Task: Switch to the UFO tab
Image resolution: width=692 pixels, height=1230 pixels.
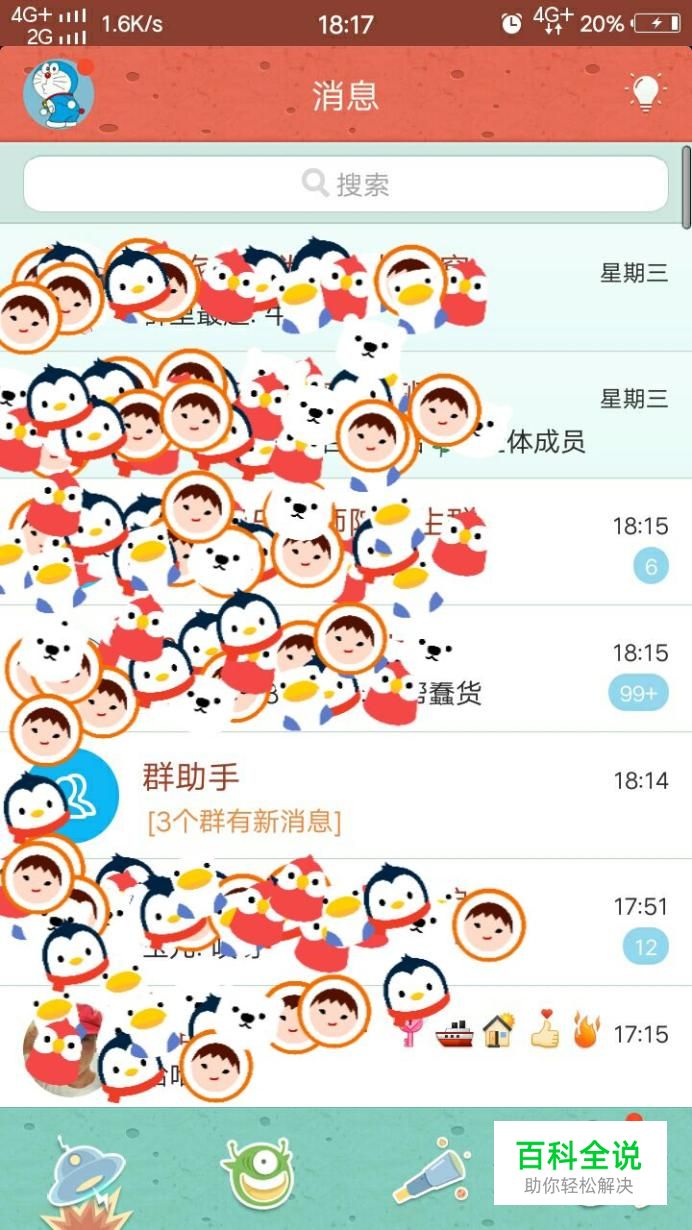Action: (85, 1172)
